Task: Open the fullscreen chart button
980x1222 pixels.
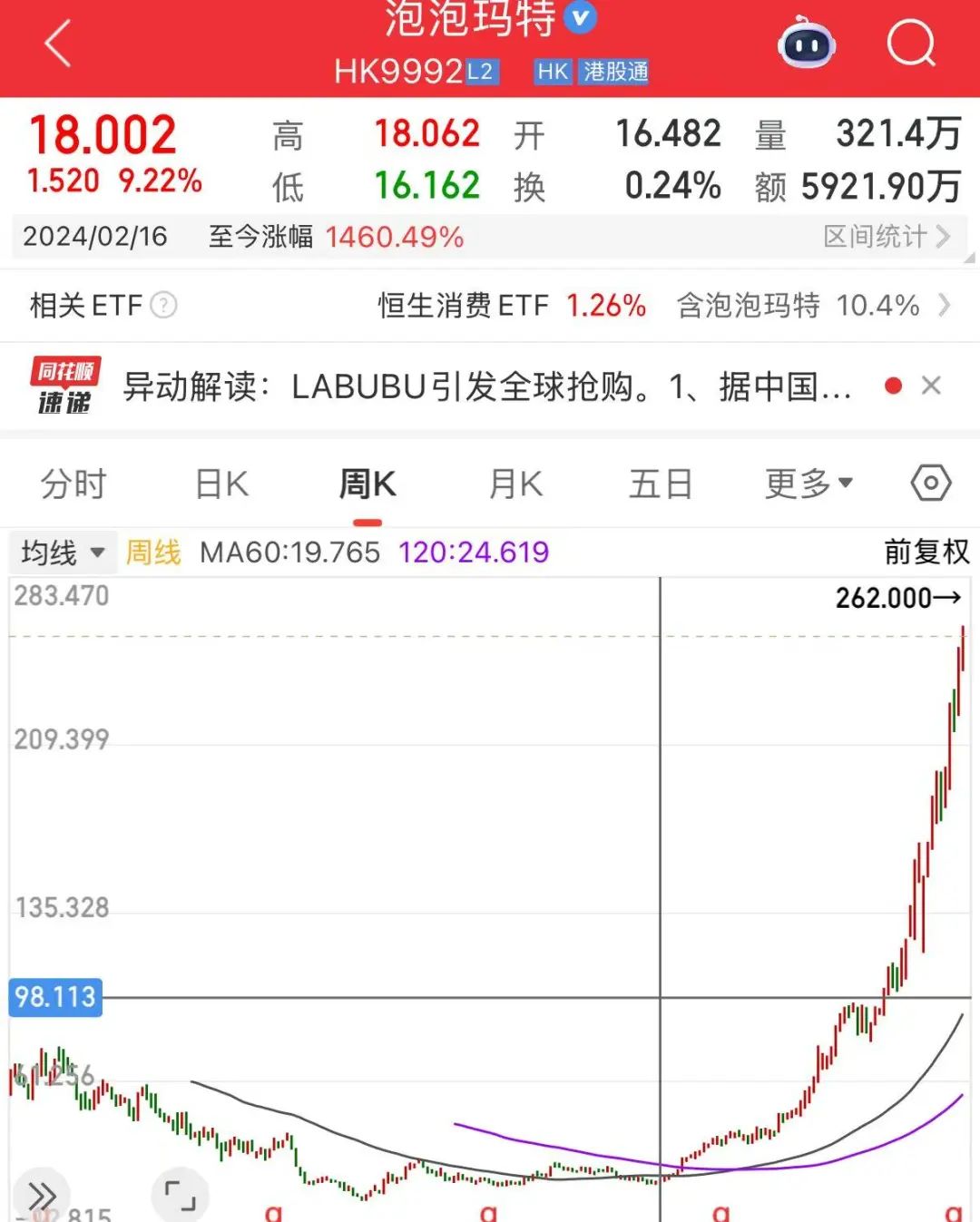Action: pyautogui.click(x=180, y=1194)
